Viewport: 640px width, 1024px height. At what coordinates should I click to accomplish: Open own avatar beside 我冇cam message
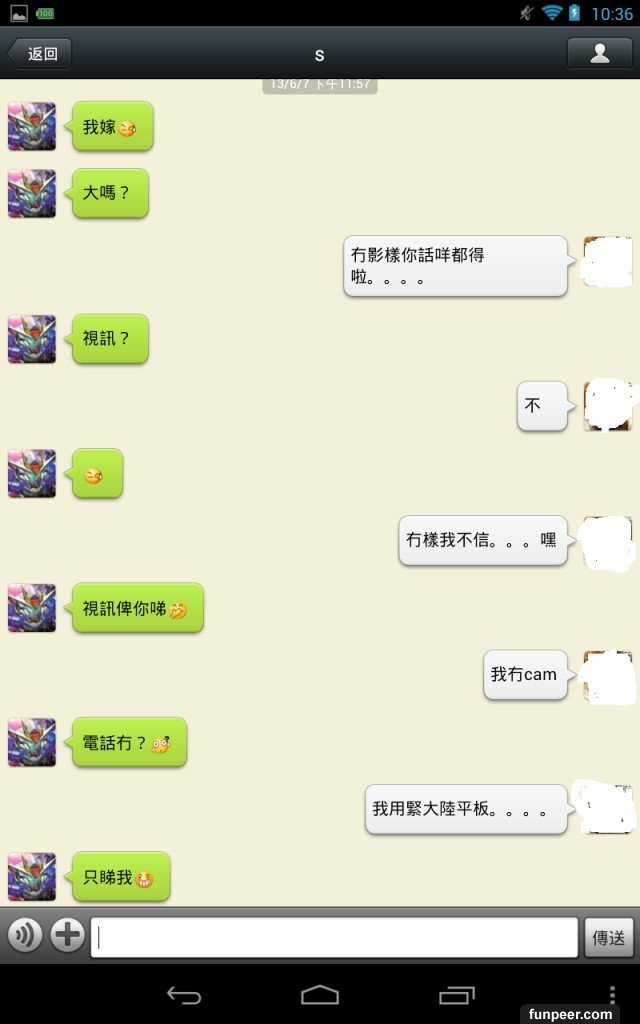coord(607,676)
